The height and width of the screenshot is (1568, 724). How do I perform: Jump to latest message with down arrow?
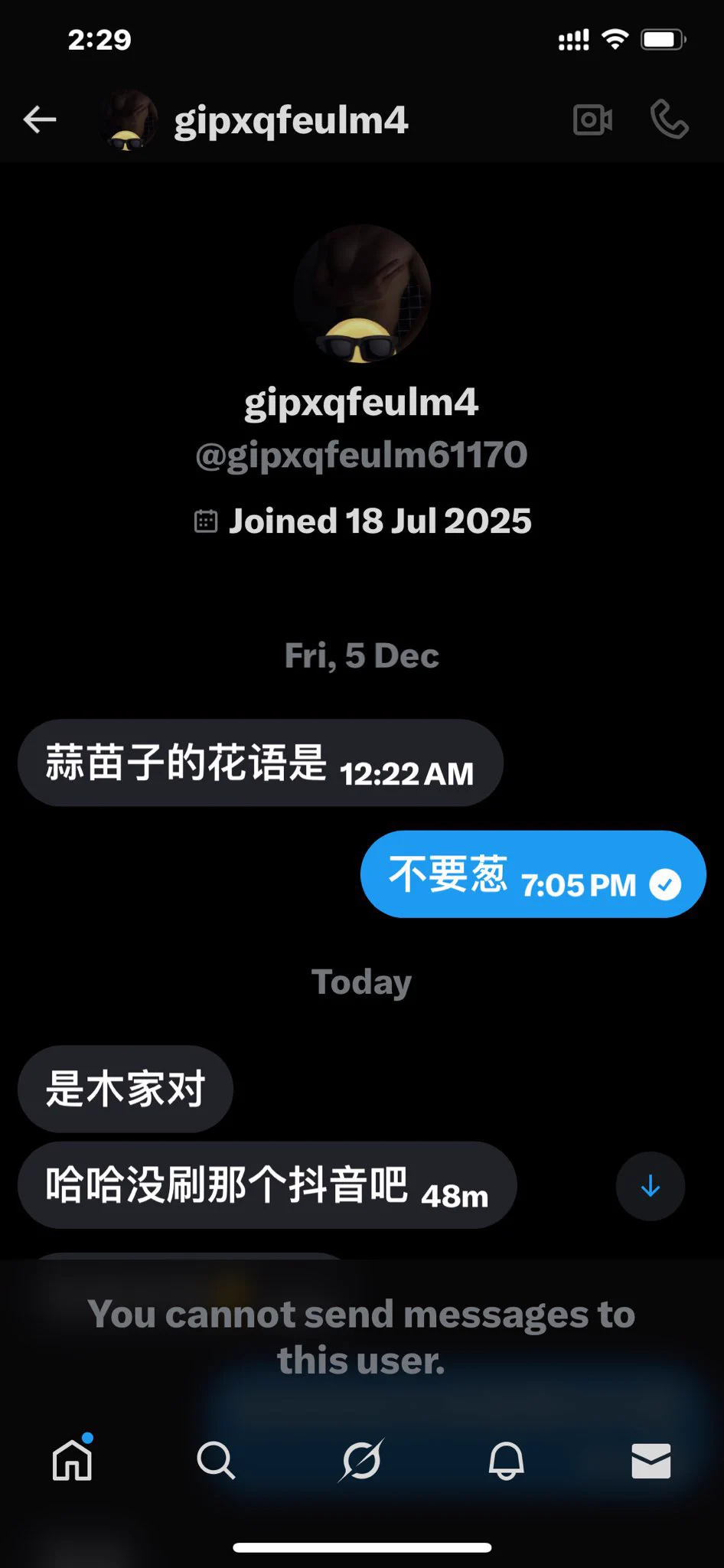click(650, 1185)
